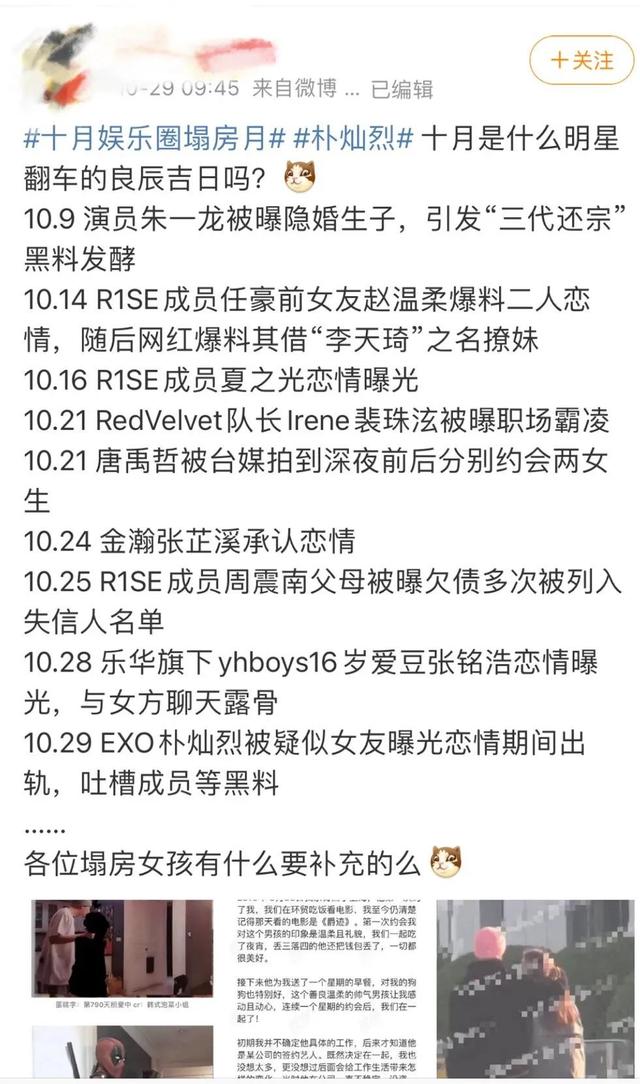
Task: Open the hashtag #朴灿烈#
Action: pos(353,138)
